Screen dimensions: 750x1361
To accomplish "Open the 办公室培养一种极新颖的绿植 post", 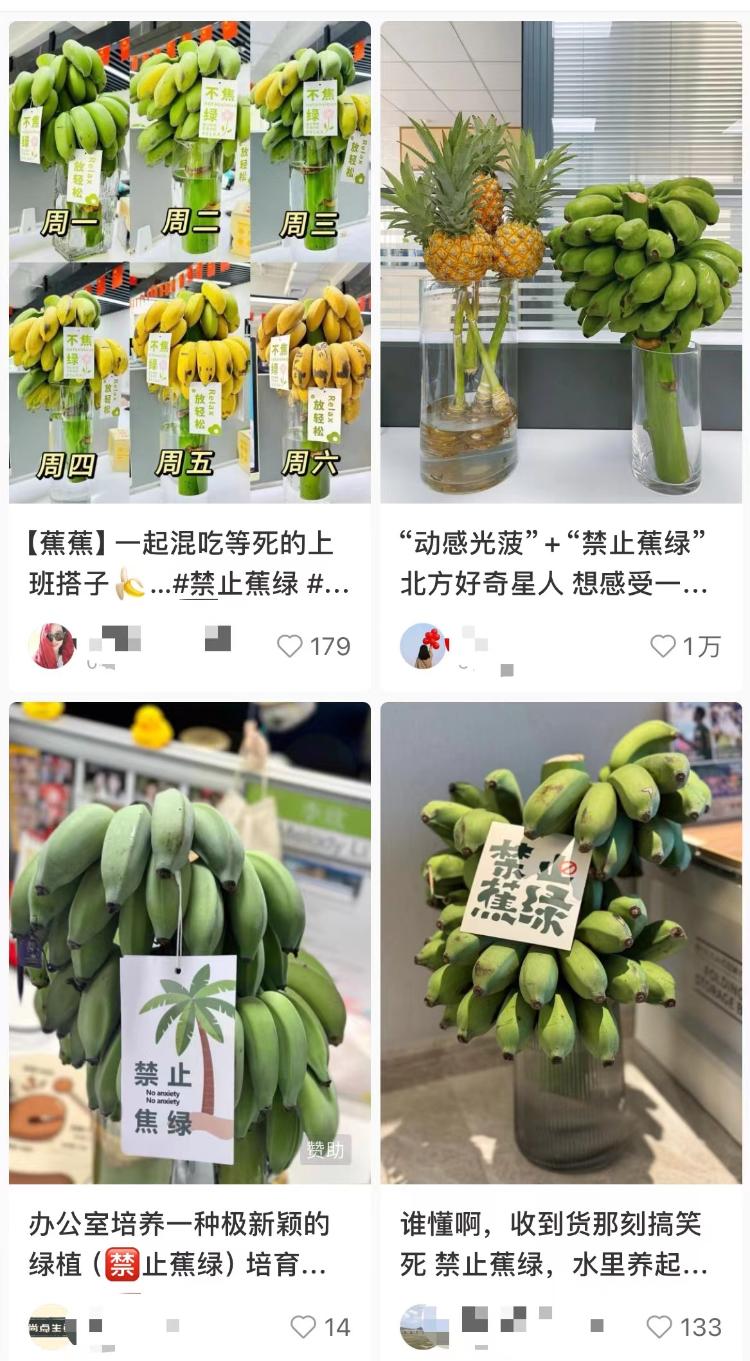I will click(190, 942).
